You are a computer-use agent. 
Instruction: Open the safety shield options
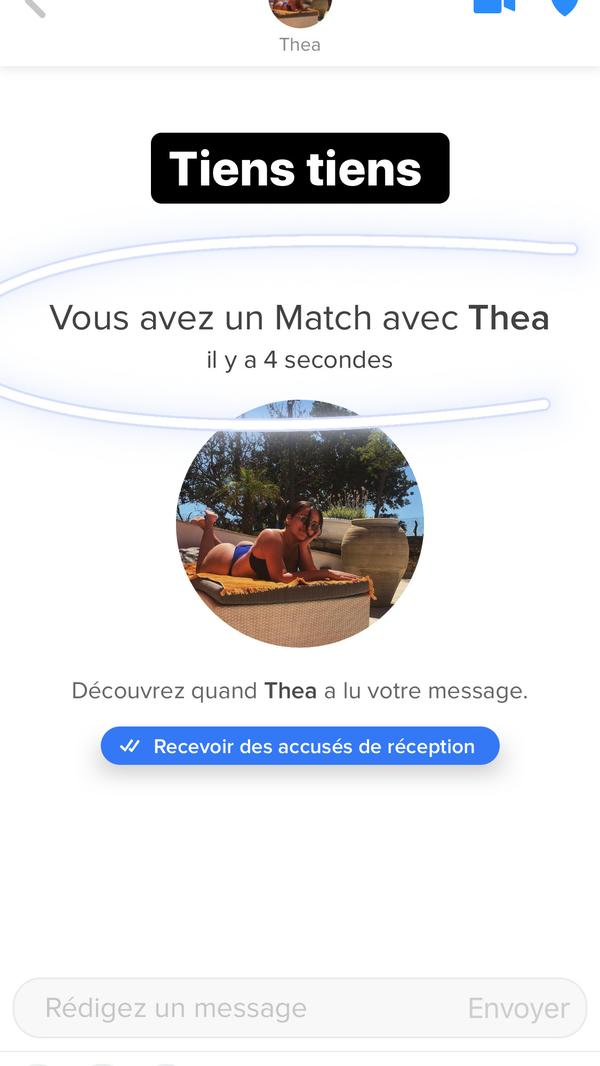(x=565, y=6)
